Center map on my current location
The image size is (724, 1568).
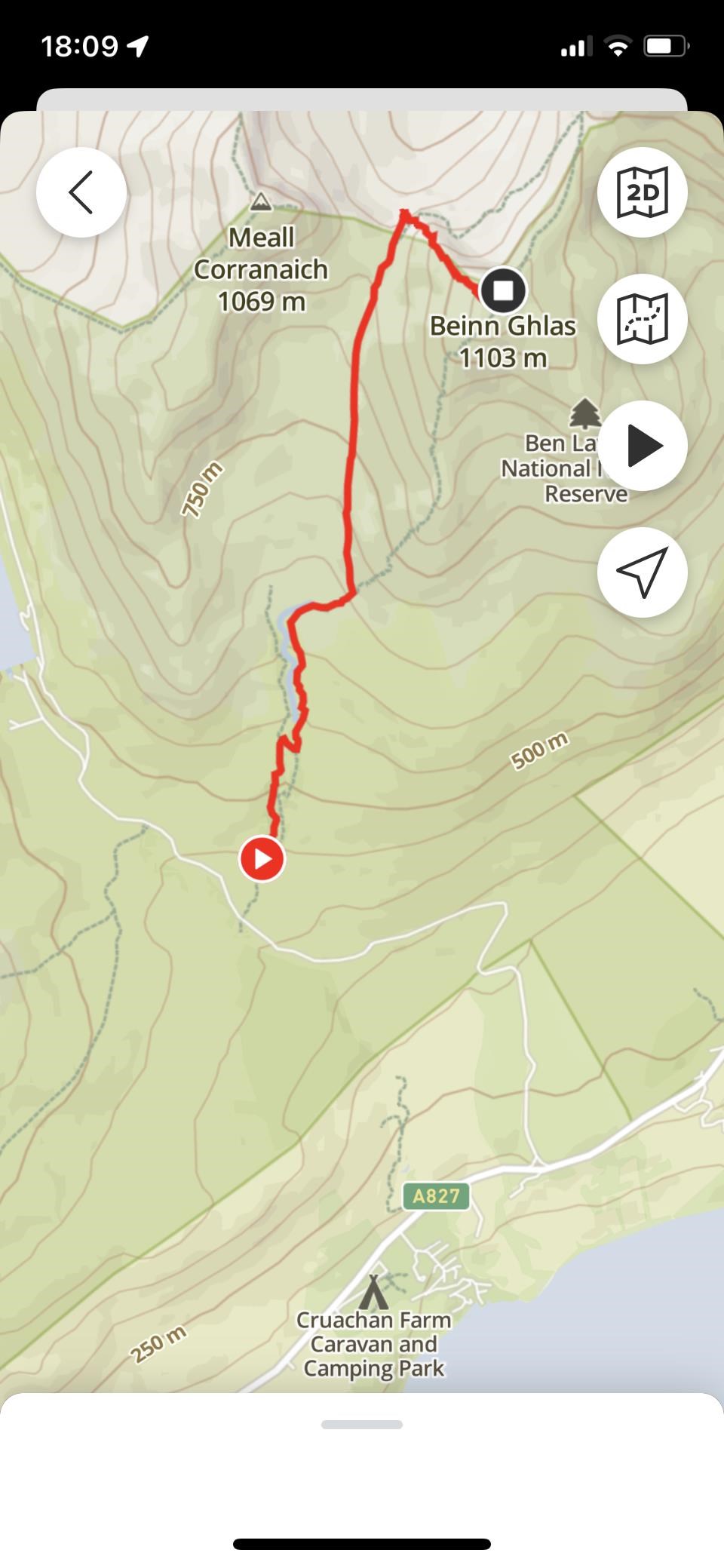(642, 572)
